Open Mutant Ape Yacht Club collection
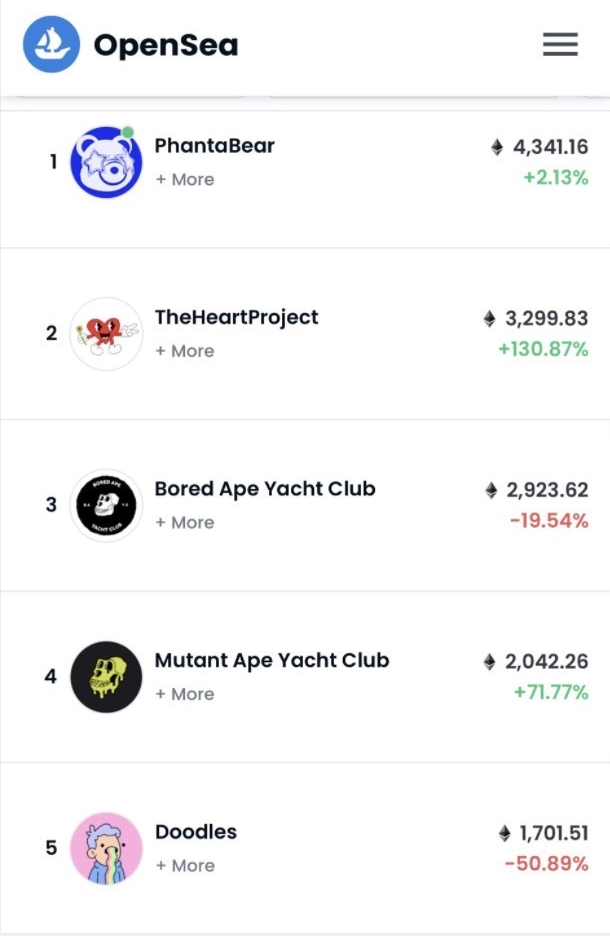This screenshot has width=610, height=936. [x=271, y=661]
